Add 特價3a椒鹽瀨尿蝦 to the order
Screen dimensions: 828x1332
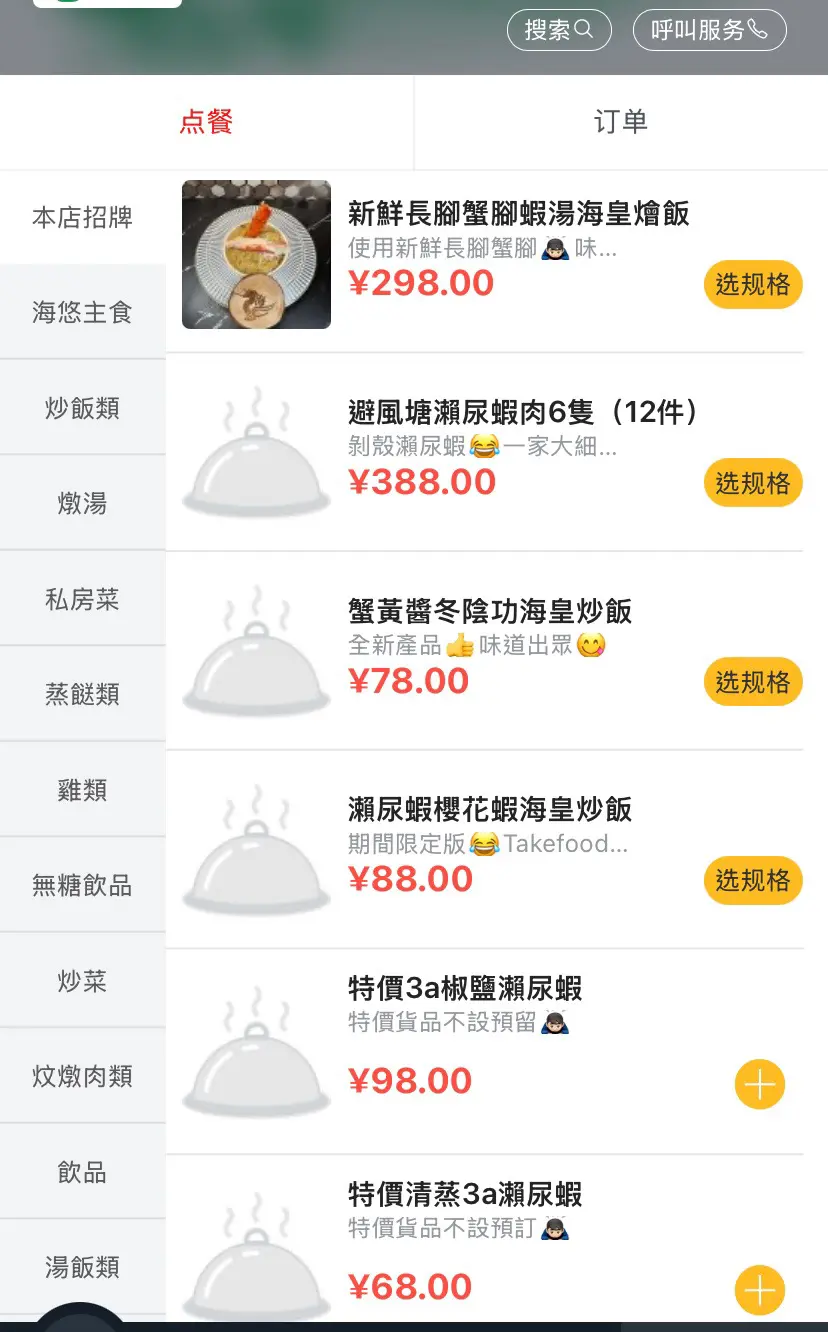(x=760, y=1085)
